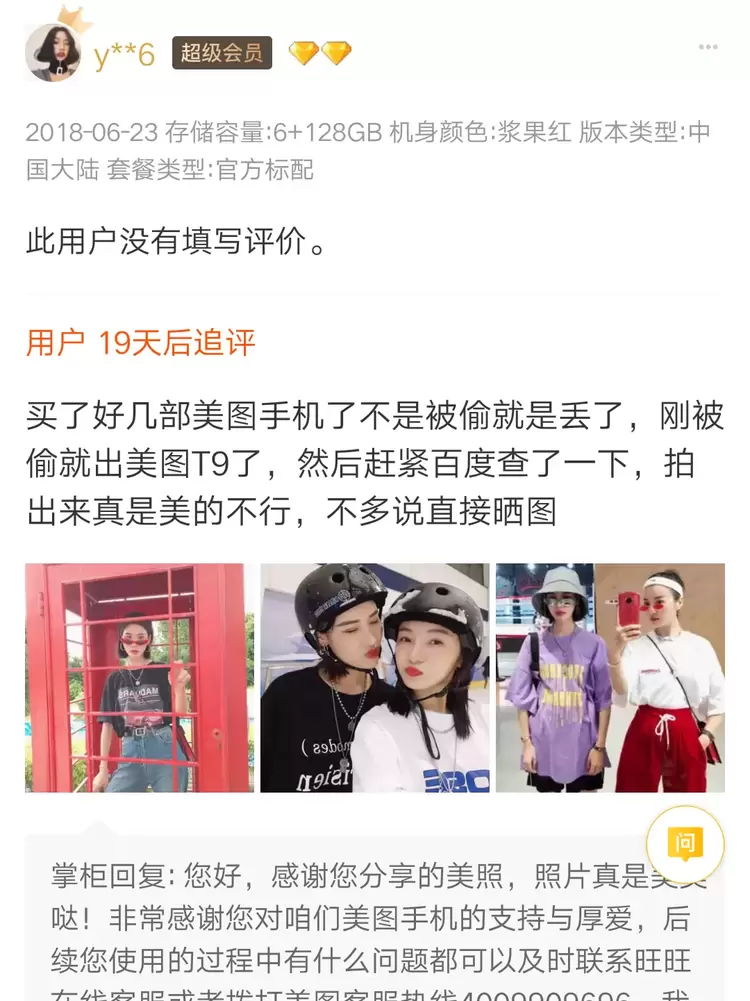750x1001 pixels.
Task: Enlarge the mirror selfie review photo
Action: pyautogui.click(x=610, y=678)
